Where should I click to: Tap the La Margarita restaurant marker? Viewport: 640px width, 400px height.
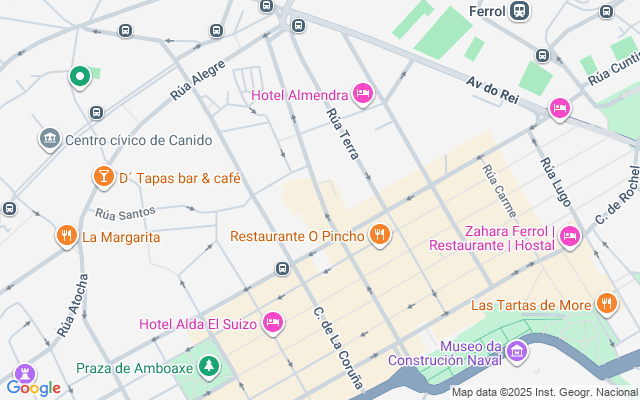(67, 237)
